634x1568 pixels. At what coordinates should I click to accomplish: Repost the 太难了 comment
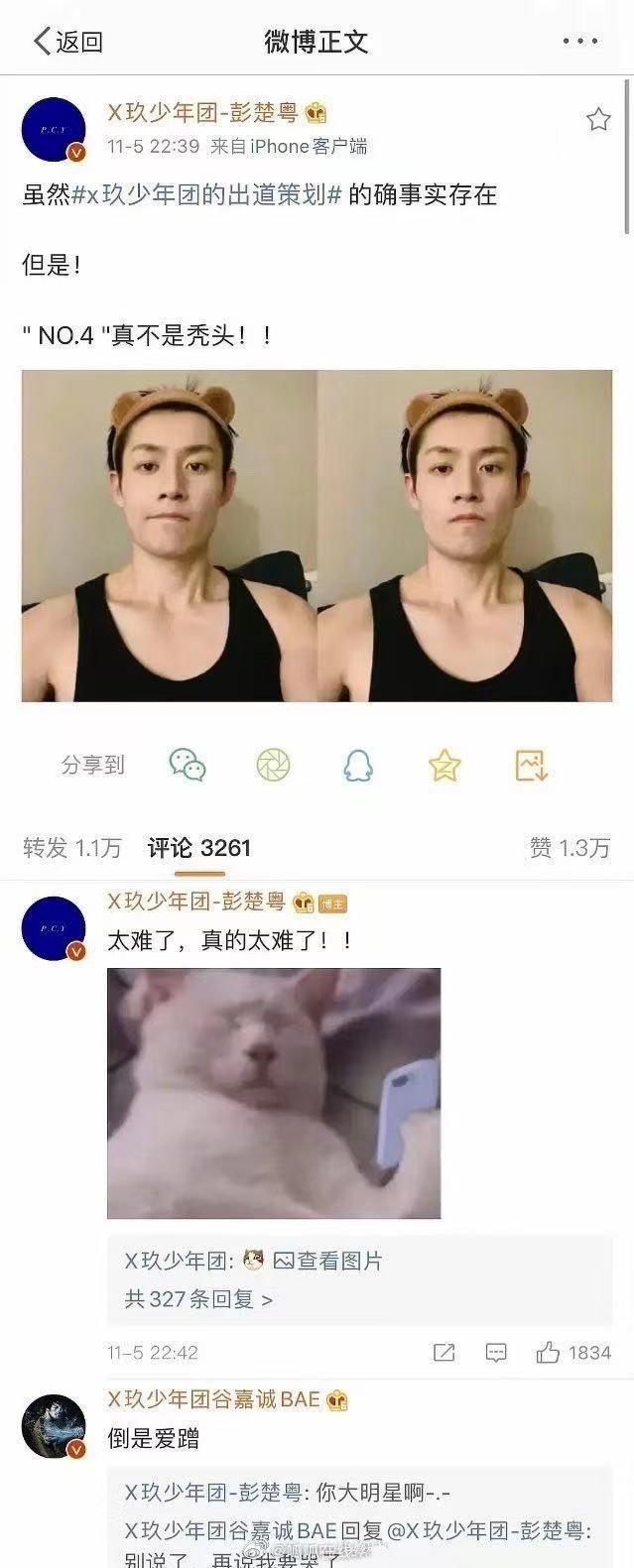coord(444,1352)
